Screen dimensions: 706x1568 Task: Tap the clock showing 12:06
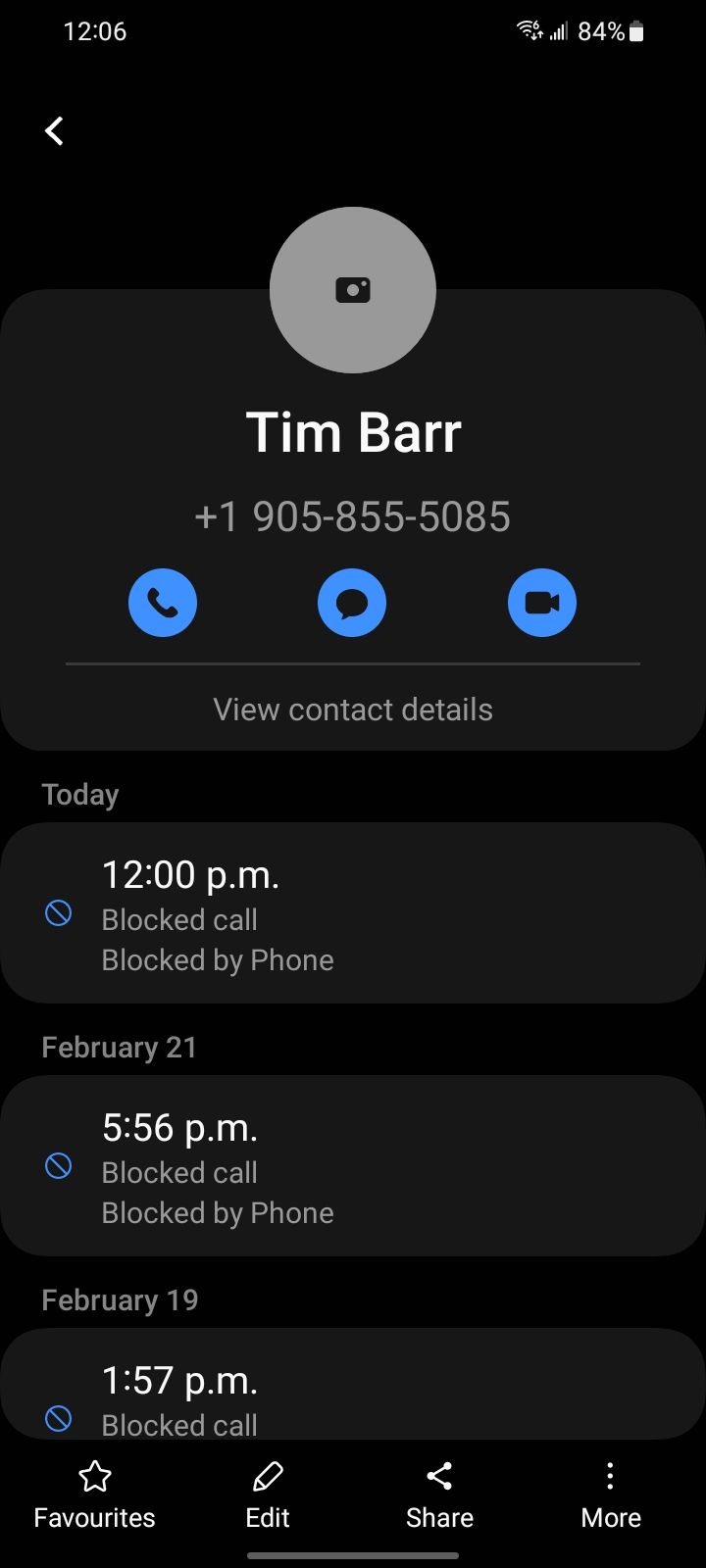tap(95, 30)
